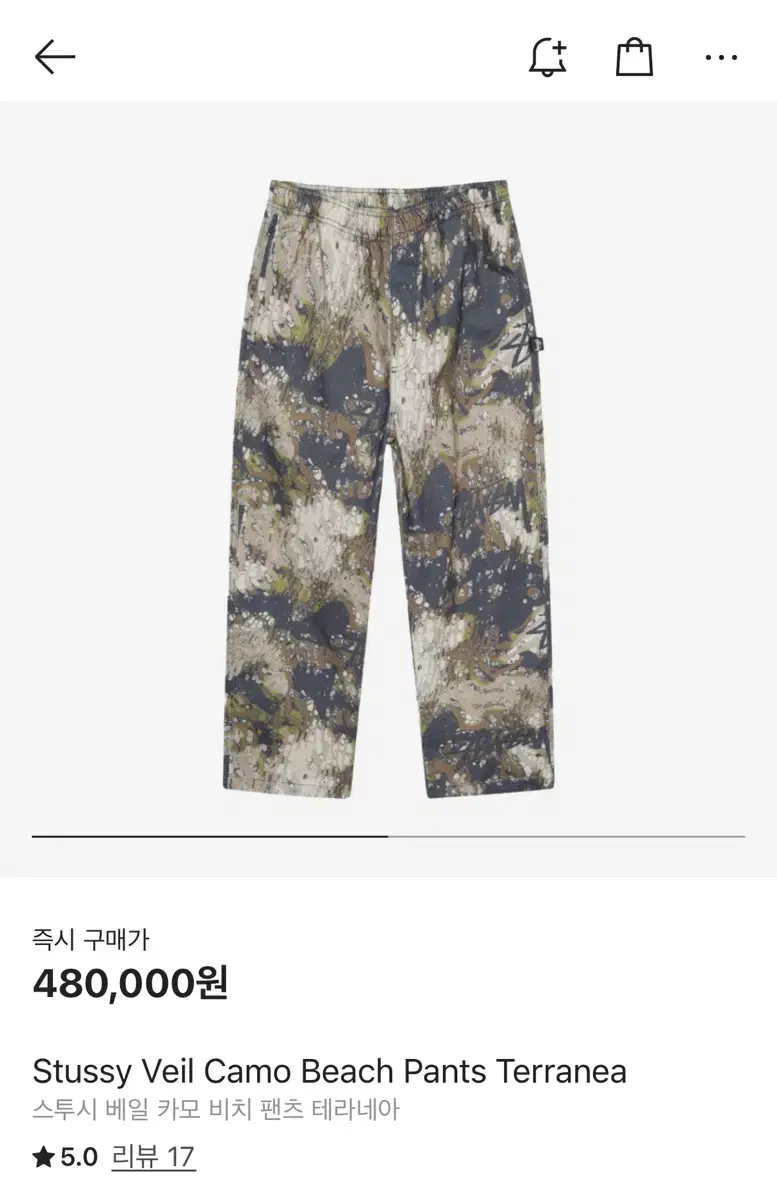Expand additional actions via ellipsis menu
Image resolution: width=777 pixels, height=1200 pixels.
pos(722,57)
